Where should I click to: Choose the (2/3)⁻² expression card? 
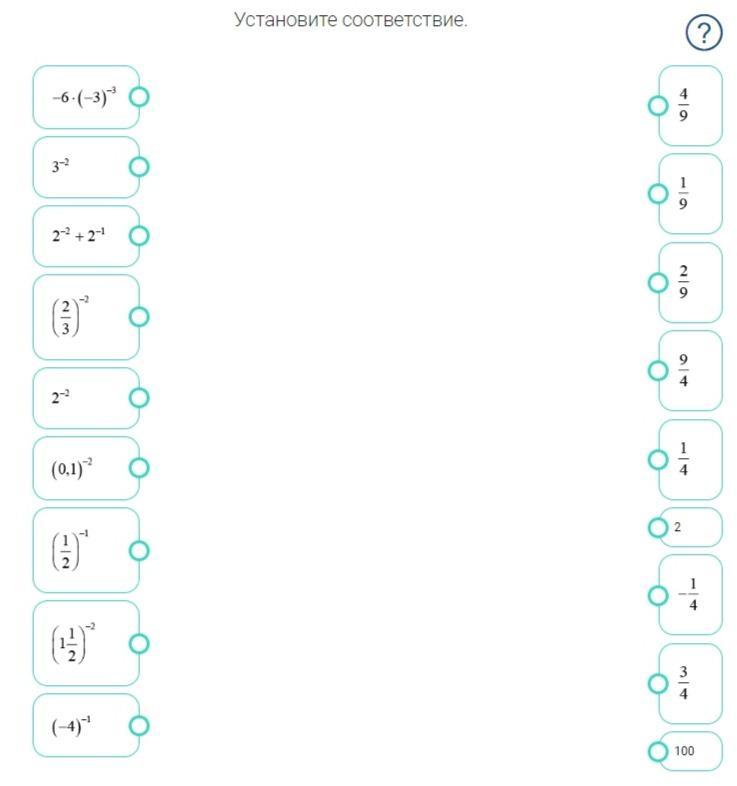tap(85, 317)
